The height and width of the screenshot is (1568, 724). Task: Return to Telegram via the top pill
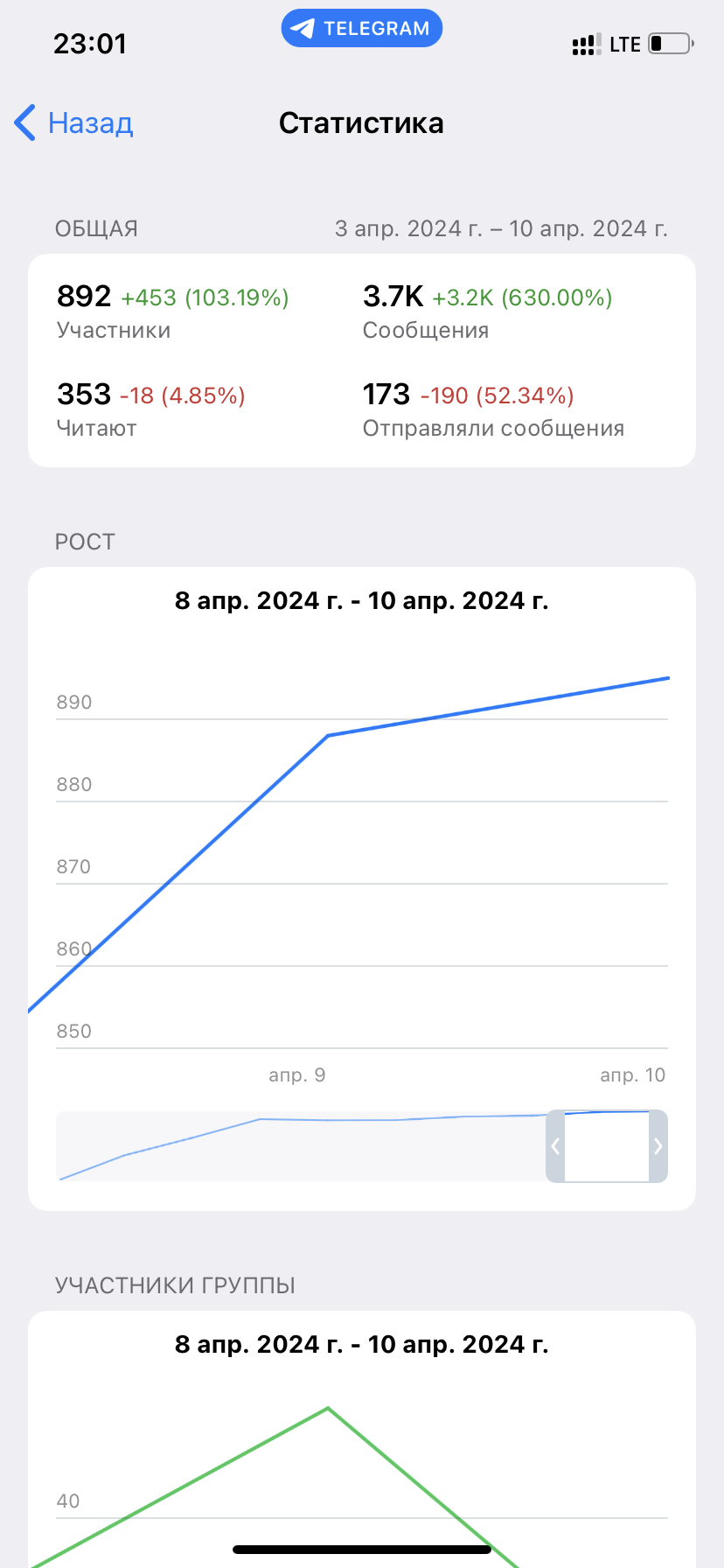click(362, 28)
